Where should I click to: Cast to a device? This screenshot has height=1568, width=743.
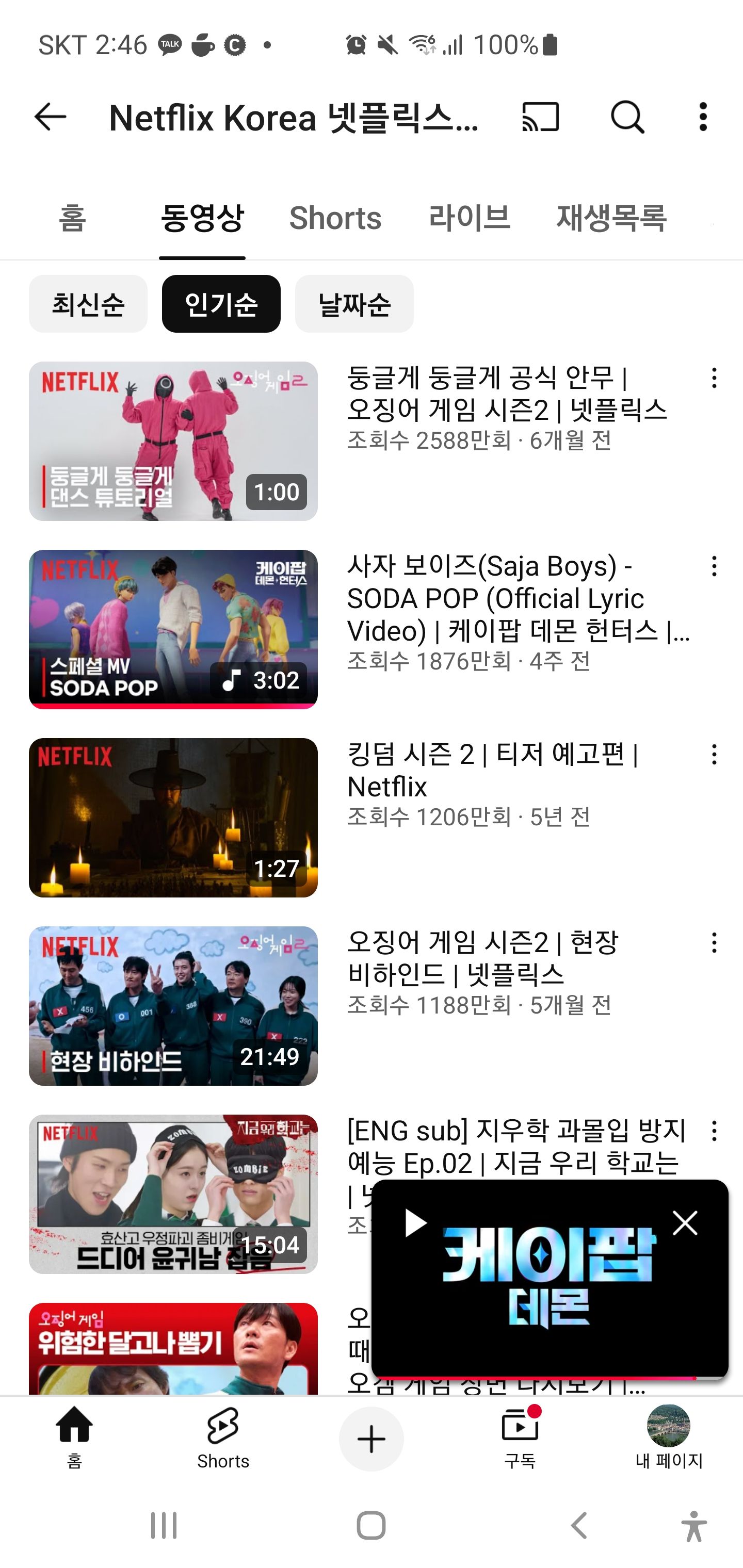coord(540,117)
